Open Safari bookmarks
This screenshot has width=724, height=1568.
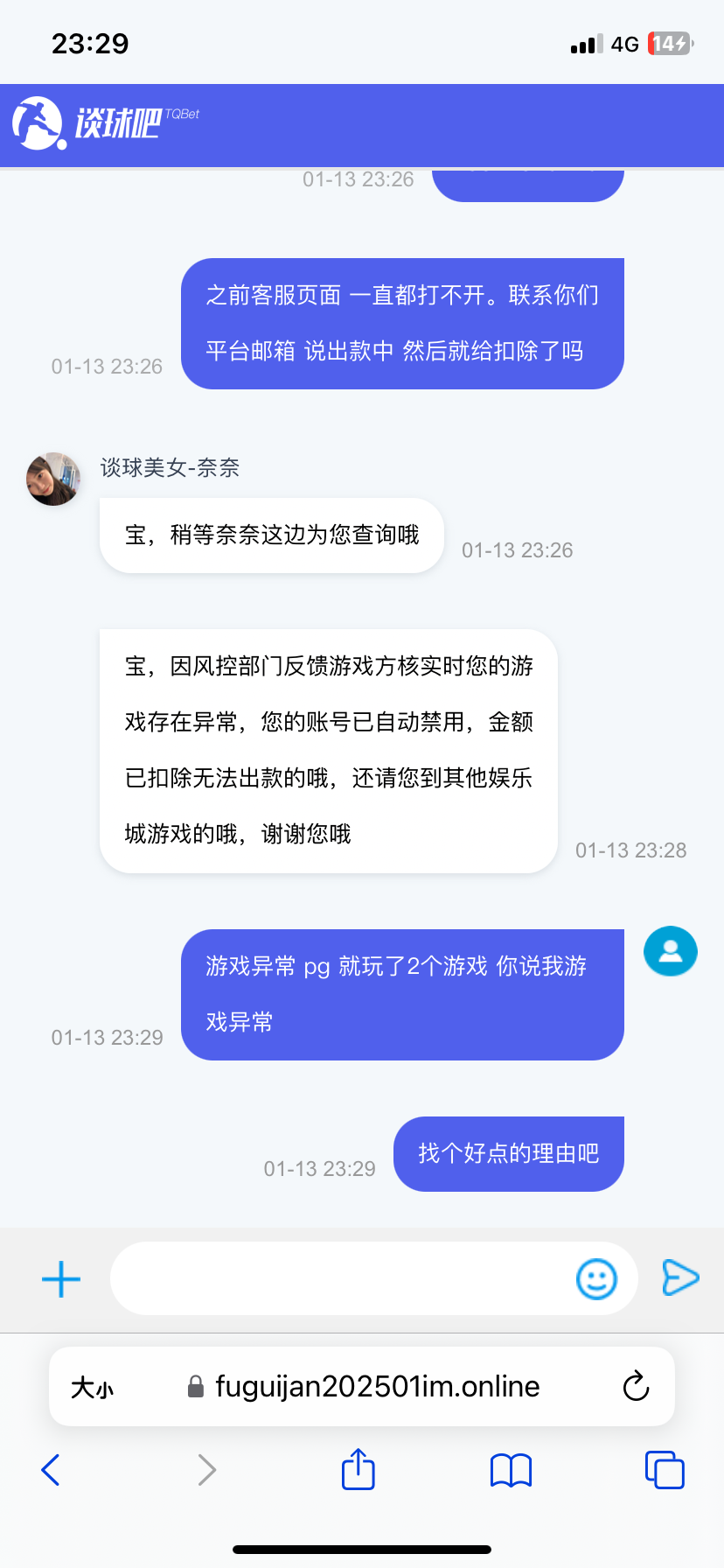[x=512, y=1470]
